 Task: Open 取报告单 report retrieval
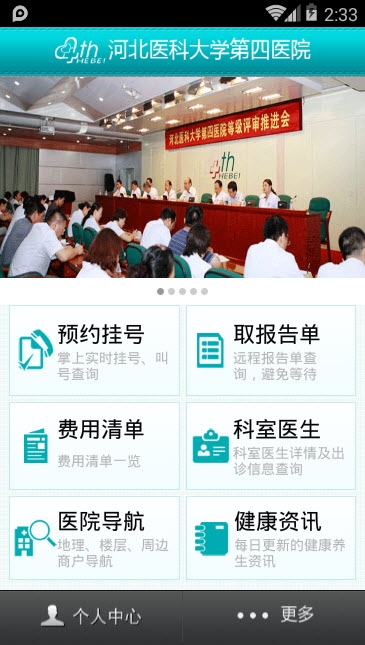coord(271,350)
